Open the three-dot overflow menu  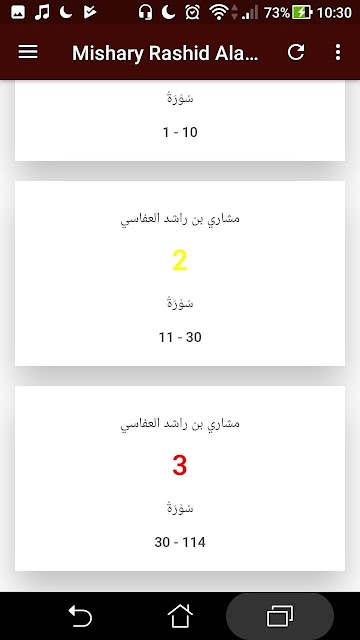pyautogui.click(x=338, y=52)
